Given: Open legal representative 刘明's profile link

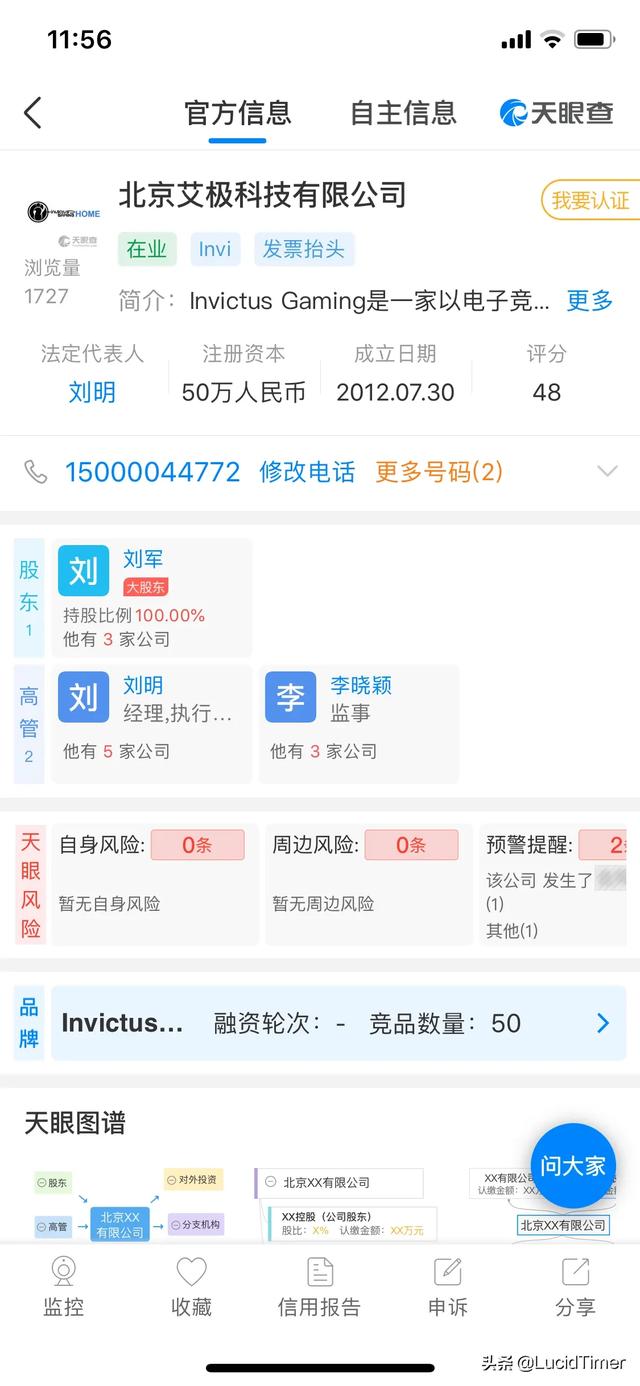Looking at the screenshot, I should coord(92,392).
